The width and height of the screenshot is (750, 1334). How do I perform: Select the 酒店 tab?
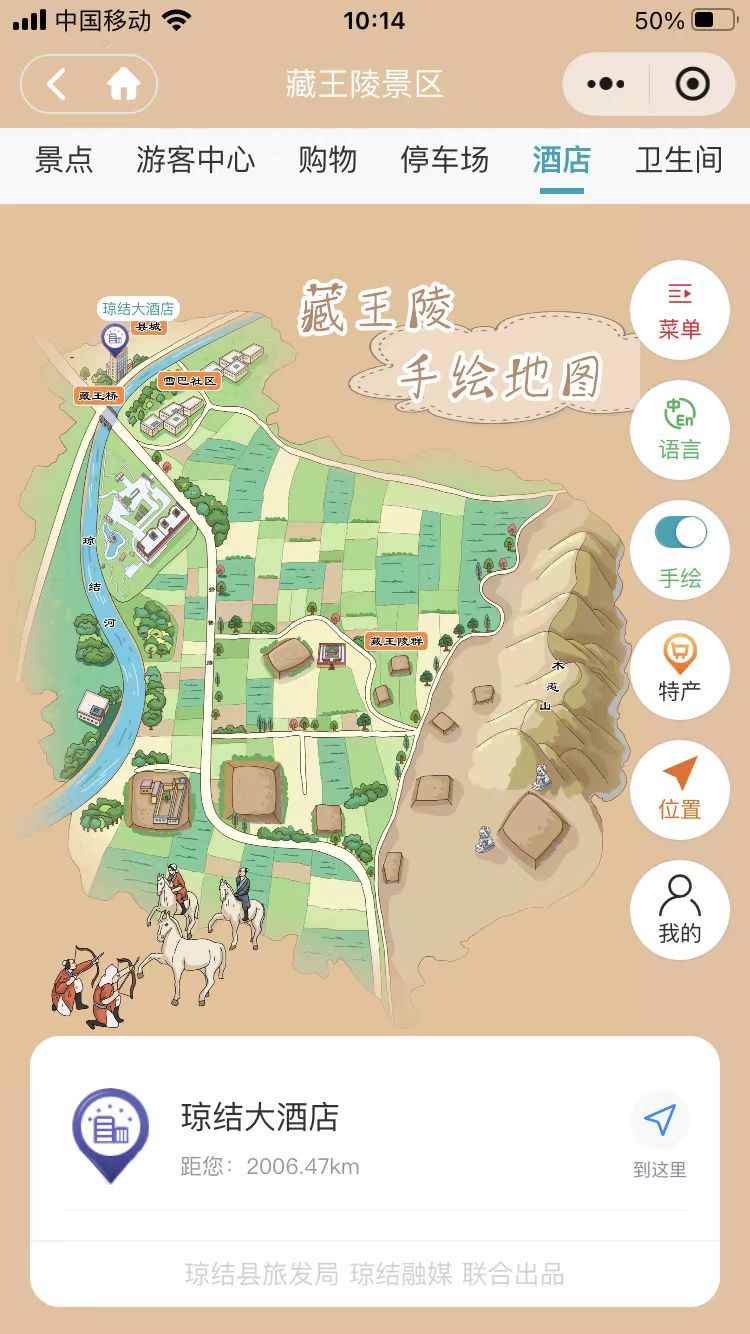coord(561,160)
